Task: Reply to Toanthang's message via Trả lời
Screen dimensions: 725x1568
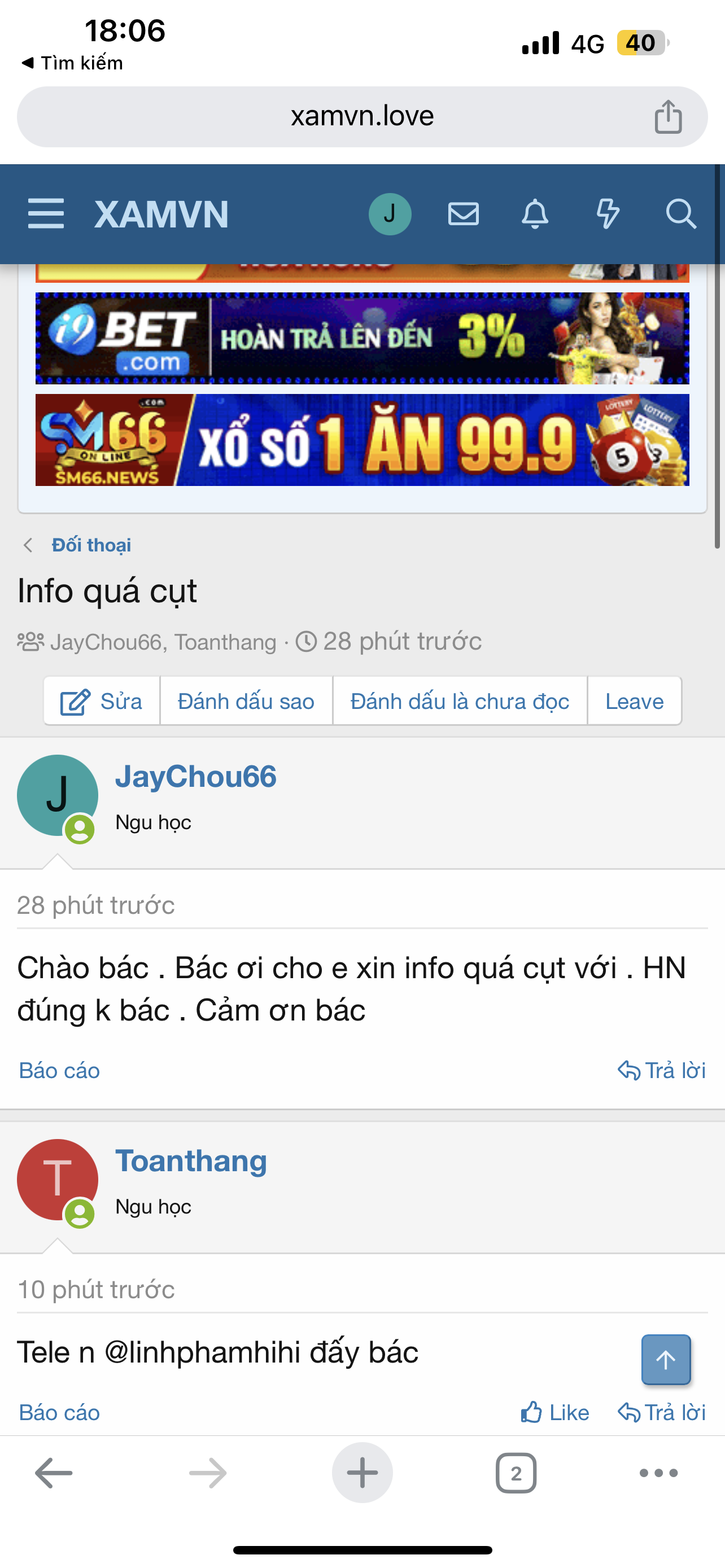Action: 662,1412
